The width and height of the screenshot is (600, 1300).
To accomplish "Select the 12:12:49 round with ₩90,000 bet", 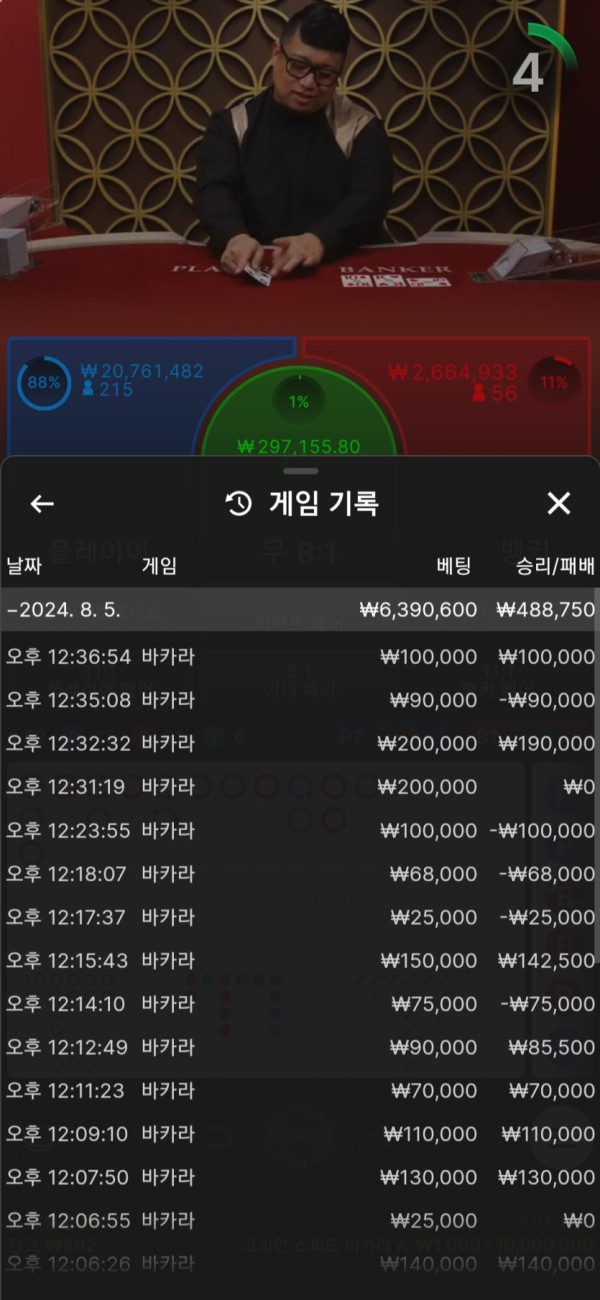I will click(x=300, y=1047).
